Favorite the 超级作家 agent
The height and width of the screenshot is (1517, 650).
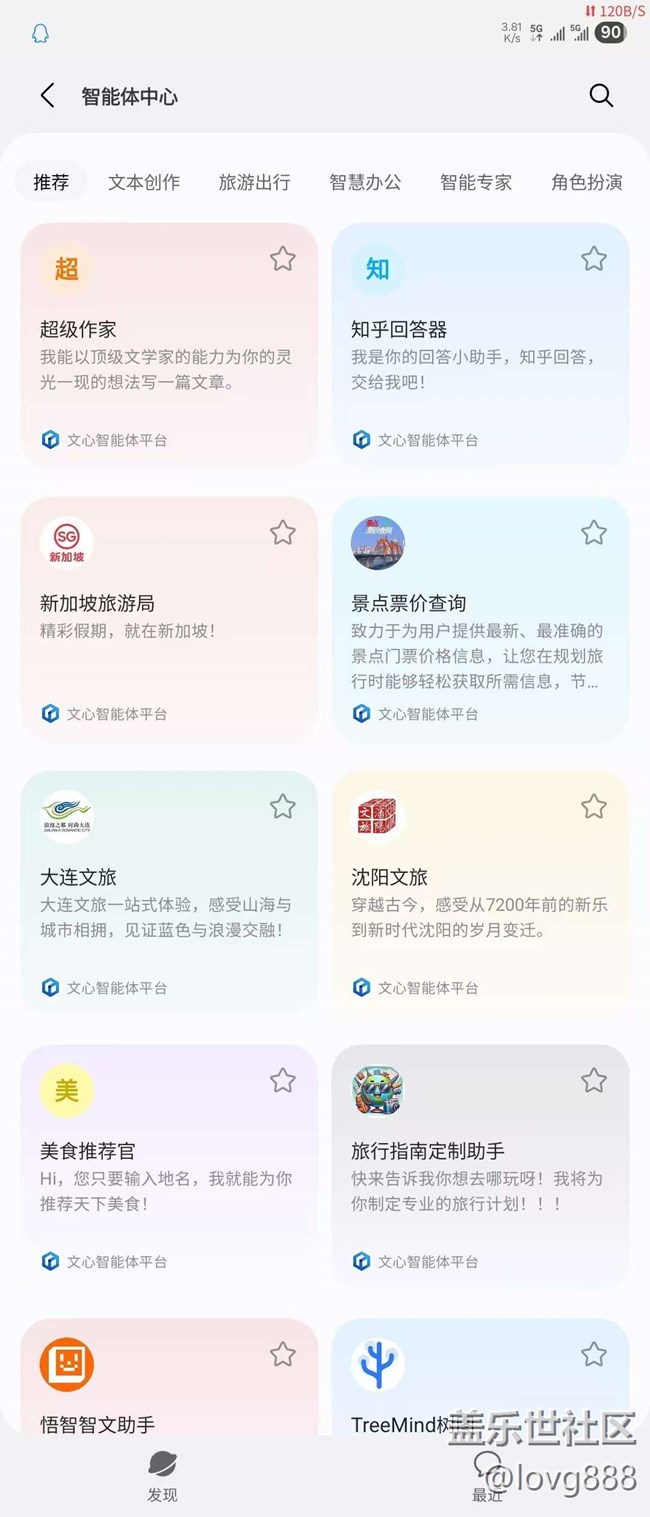pyautogui.click(x=283, y=259)
